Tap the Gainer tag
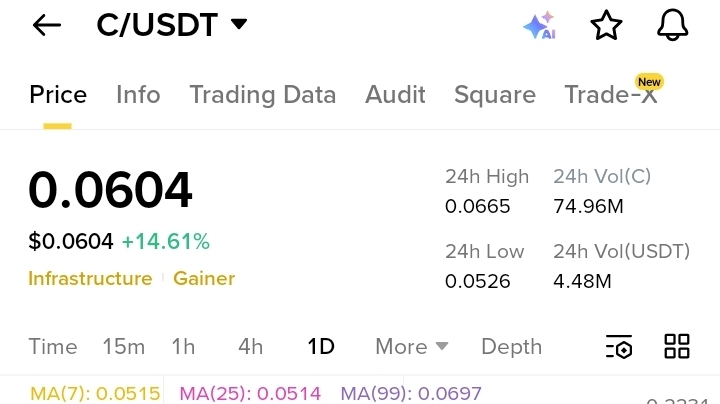 tap(204, 278)
